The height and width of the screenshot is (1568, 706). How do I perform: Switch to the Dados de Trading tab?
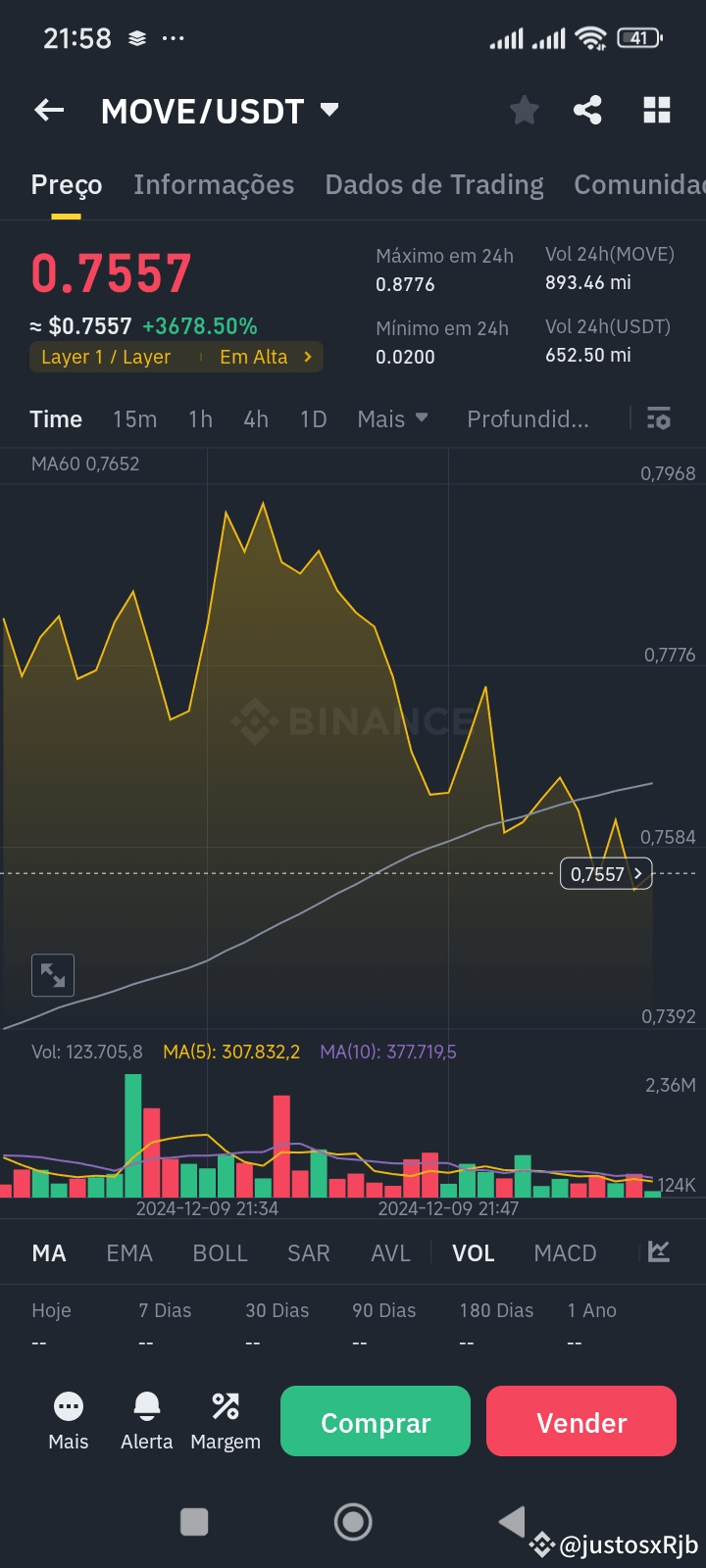(434, 184)
